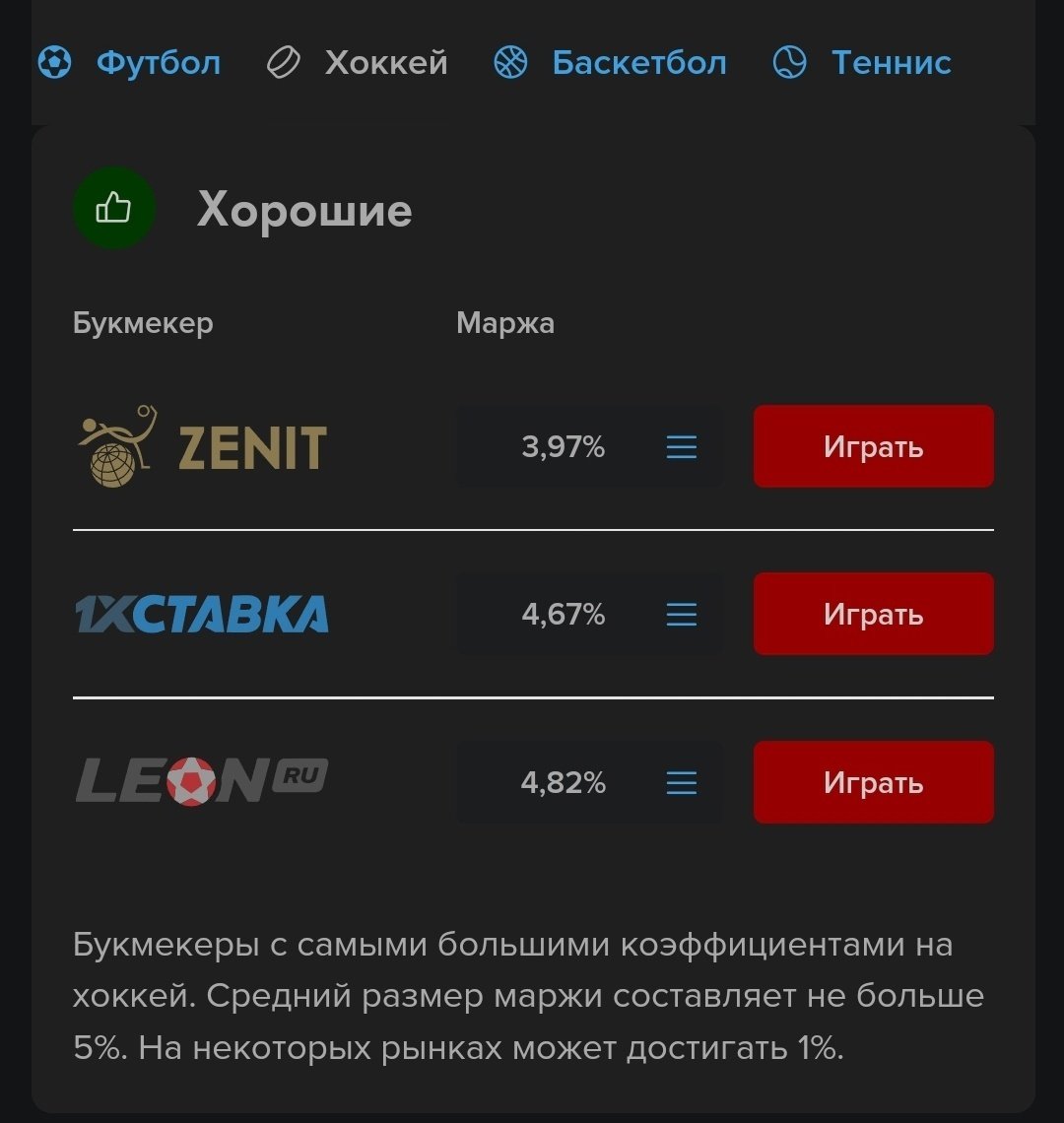The width and height of the screenshot is (1064, 1123).
Task: Switch to the Баскетбол tab
Action: (x=611, y=63)
